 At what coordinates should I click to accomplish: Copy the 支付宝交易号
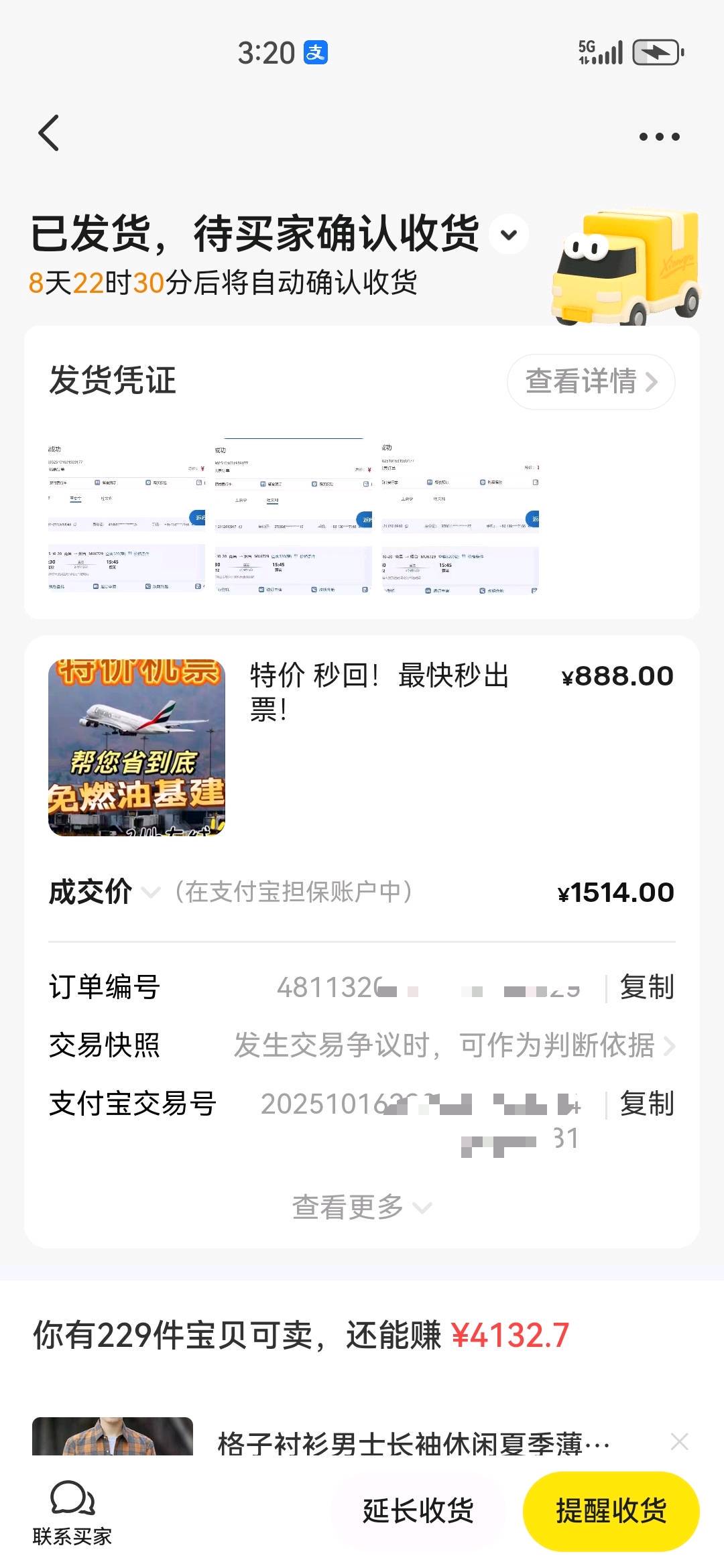click(x=646, y=1104)
